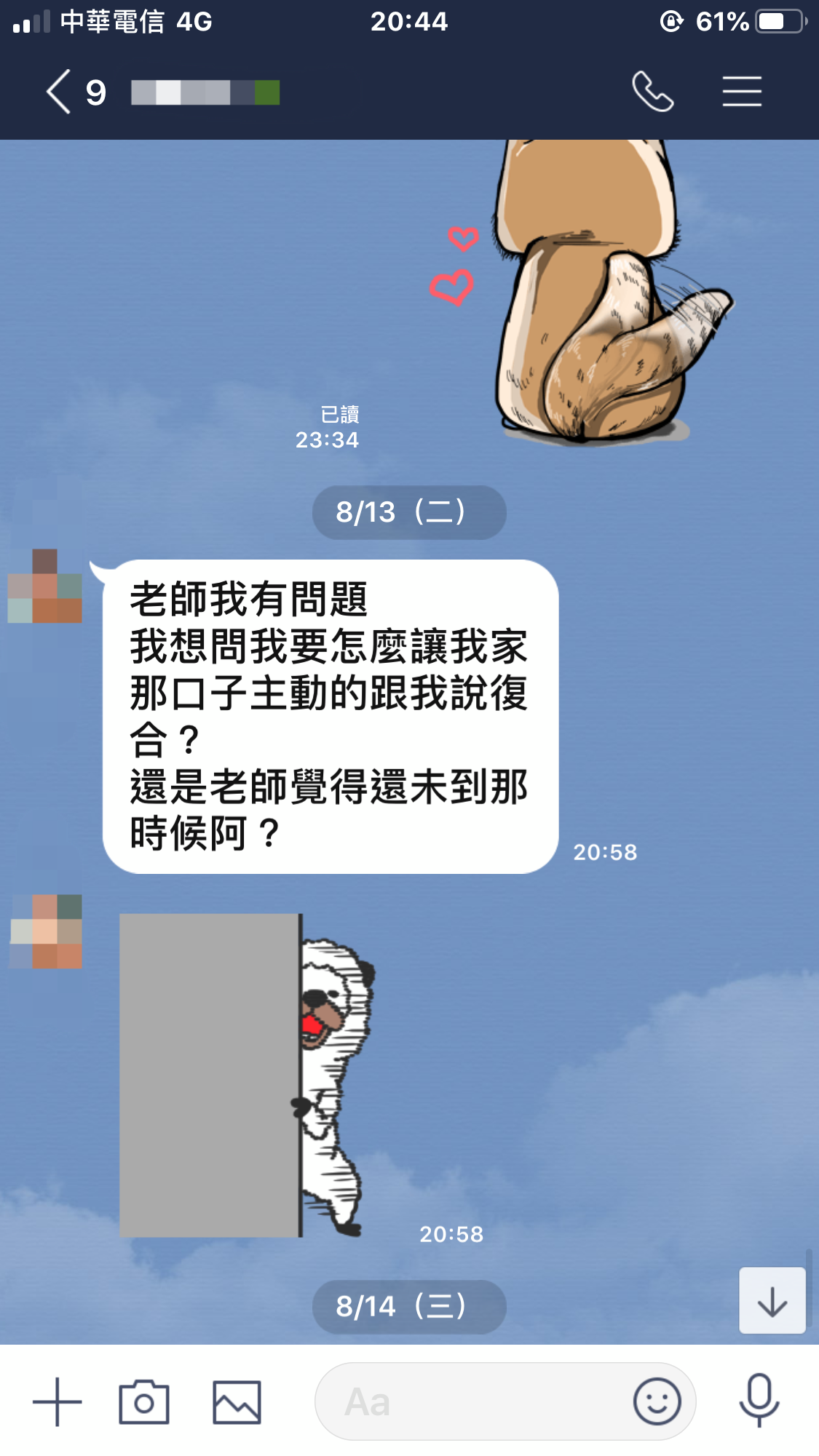Open the camera to take a photo

144,1401
